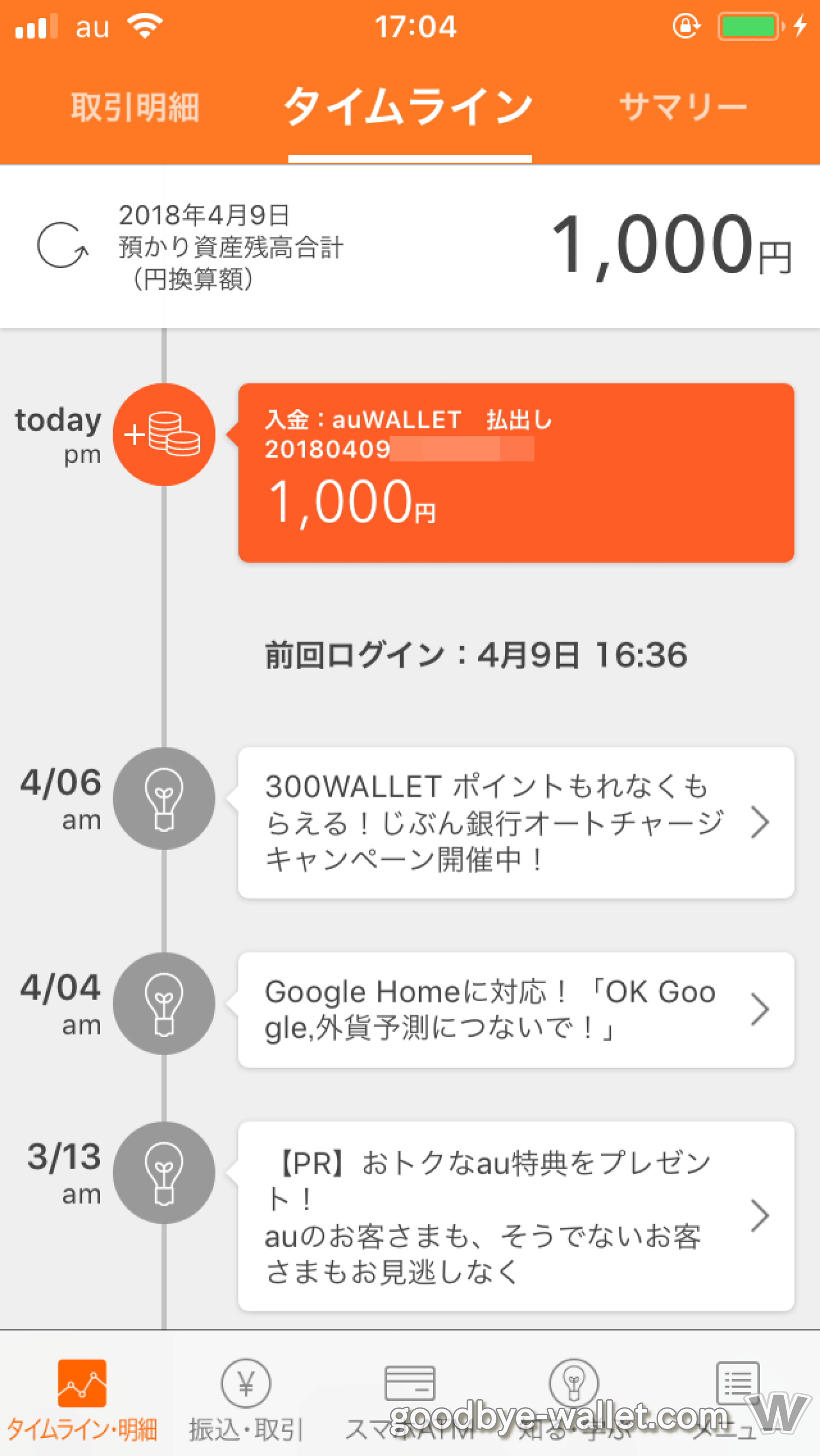Select the タイムライン tab

tap(409, 107)
